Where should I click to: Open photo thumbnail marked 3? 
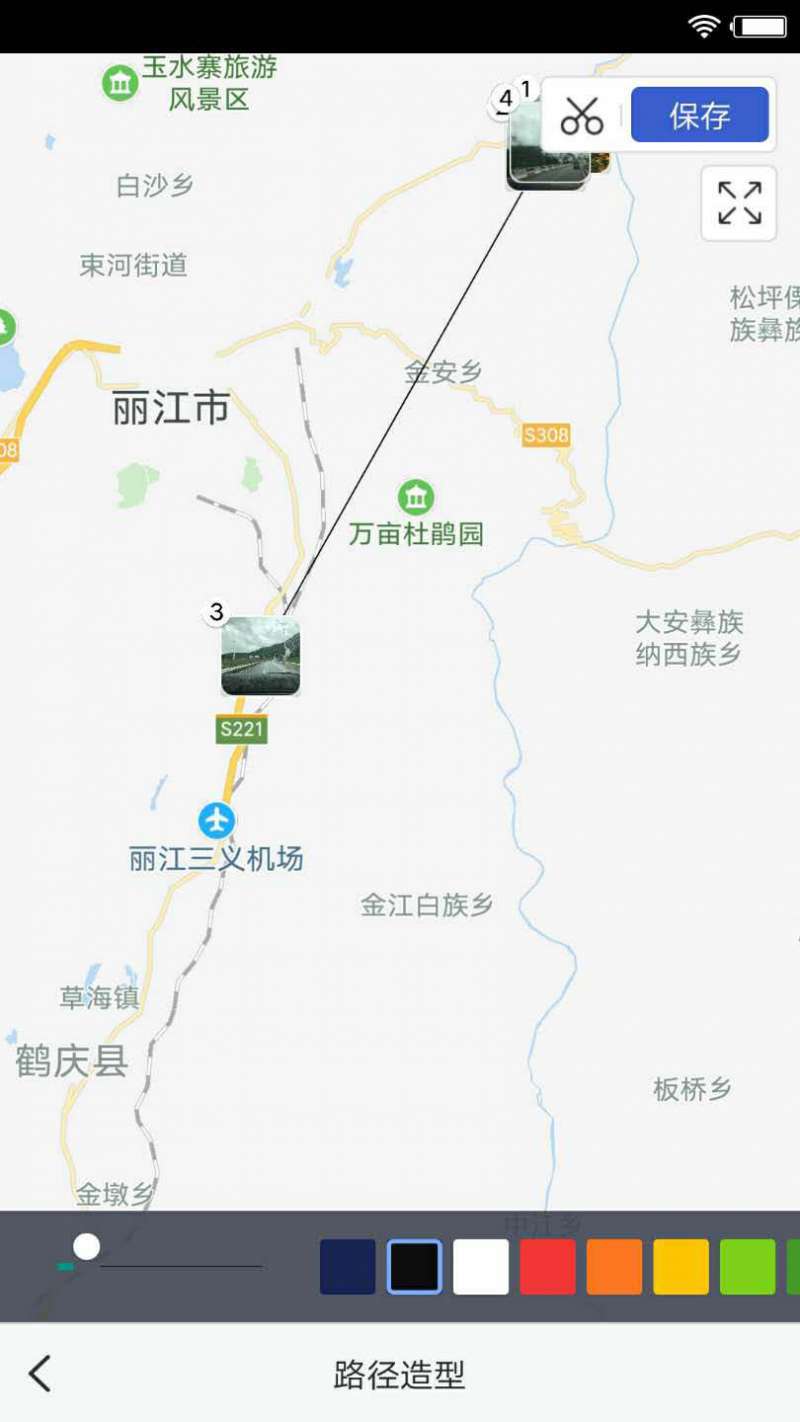[x=260, y=656]
